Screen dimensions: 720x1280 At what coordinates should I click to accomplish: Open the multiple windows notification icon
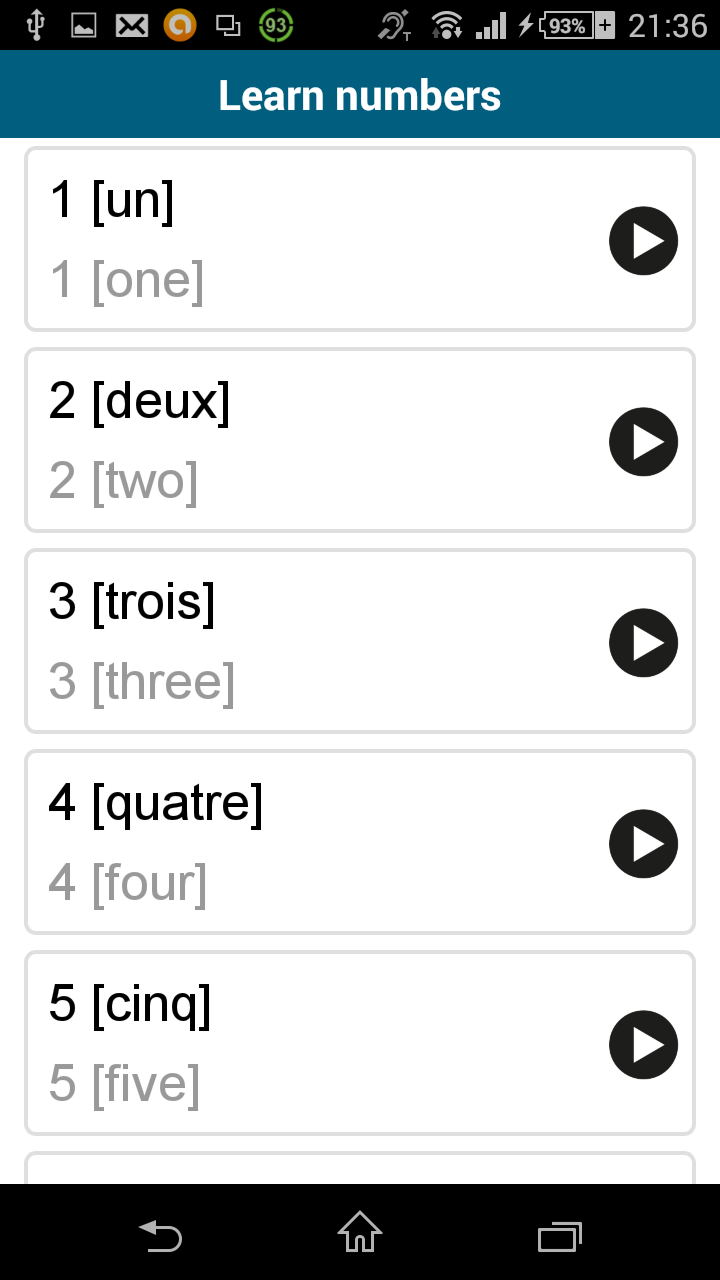coord(227,25)
